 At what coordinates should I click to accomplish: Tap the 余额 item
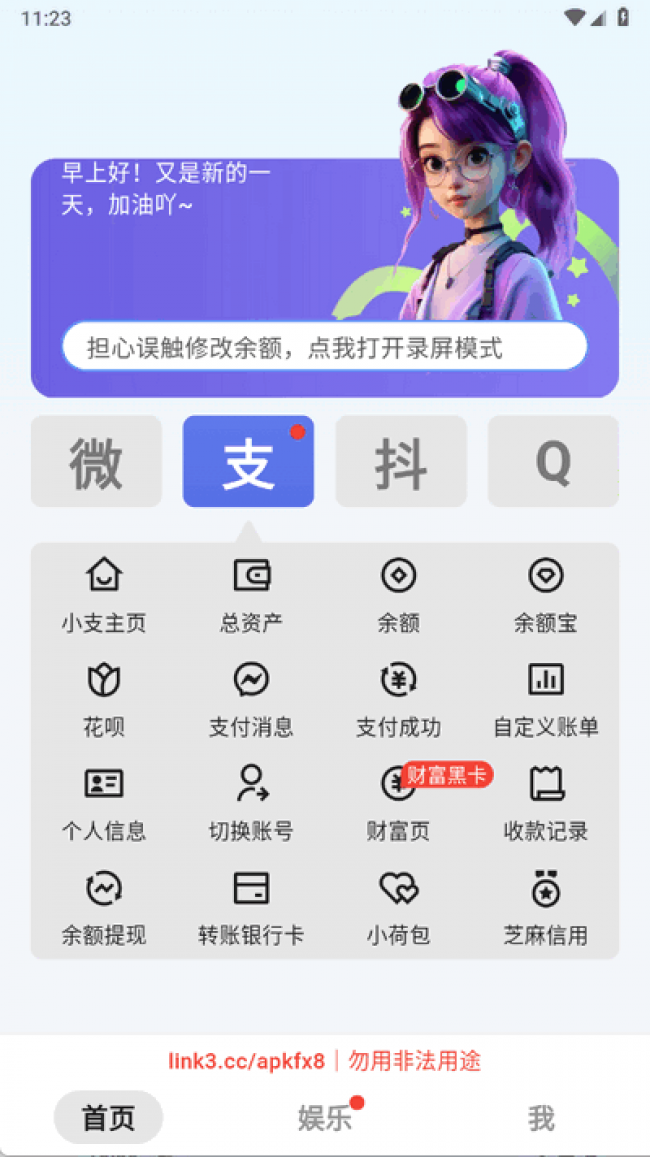(398, 595)
